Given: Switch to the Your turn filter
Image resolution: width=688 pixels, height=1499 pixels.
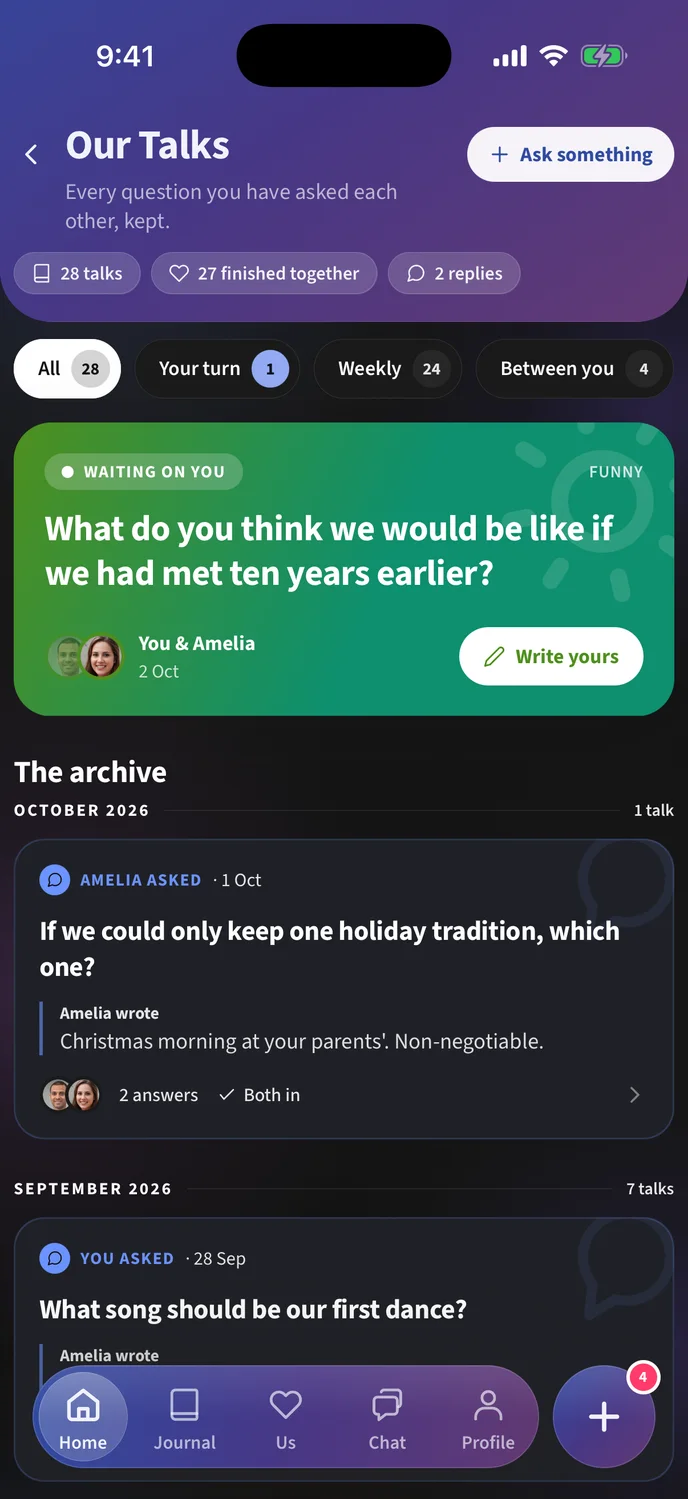Looking at the screenshot, I should [x=217, y=369].
